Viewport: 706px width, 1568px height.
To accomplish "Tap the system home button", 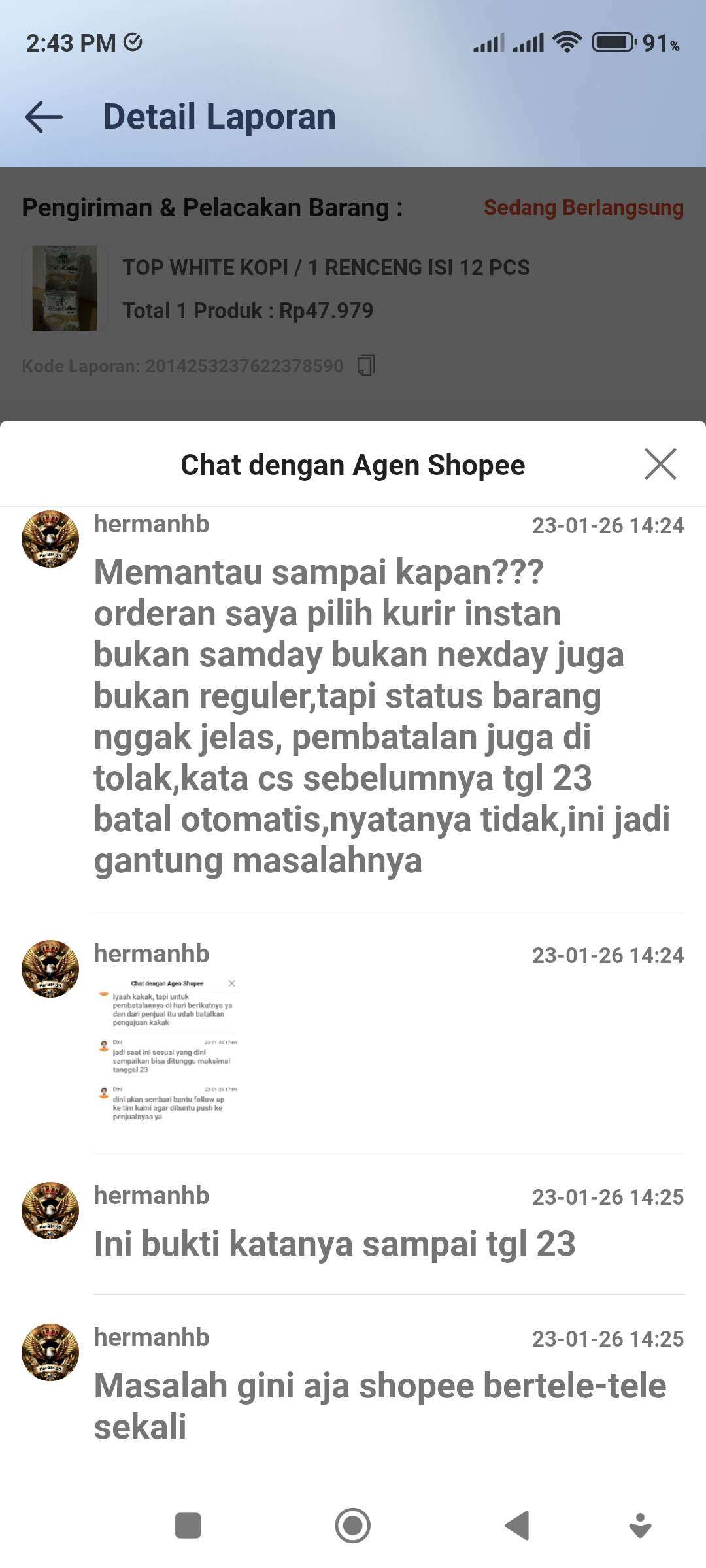I will coord(352,1526).
